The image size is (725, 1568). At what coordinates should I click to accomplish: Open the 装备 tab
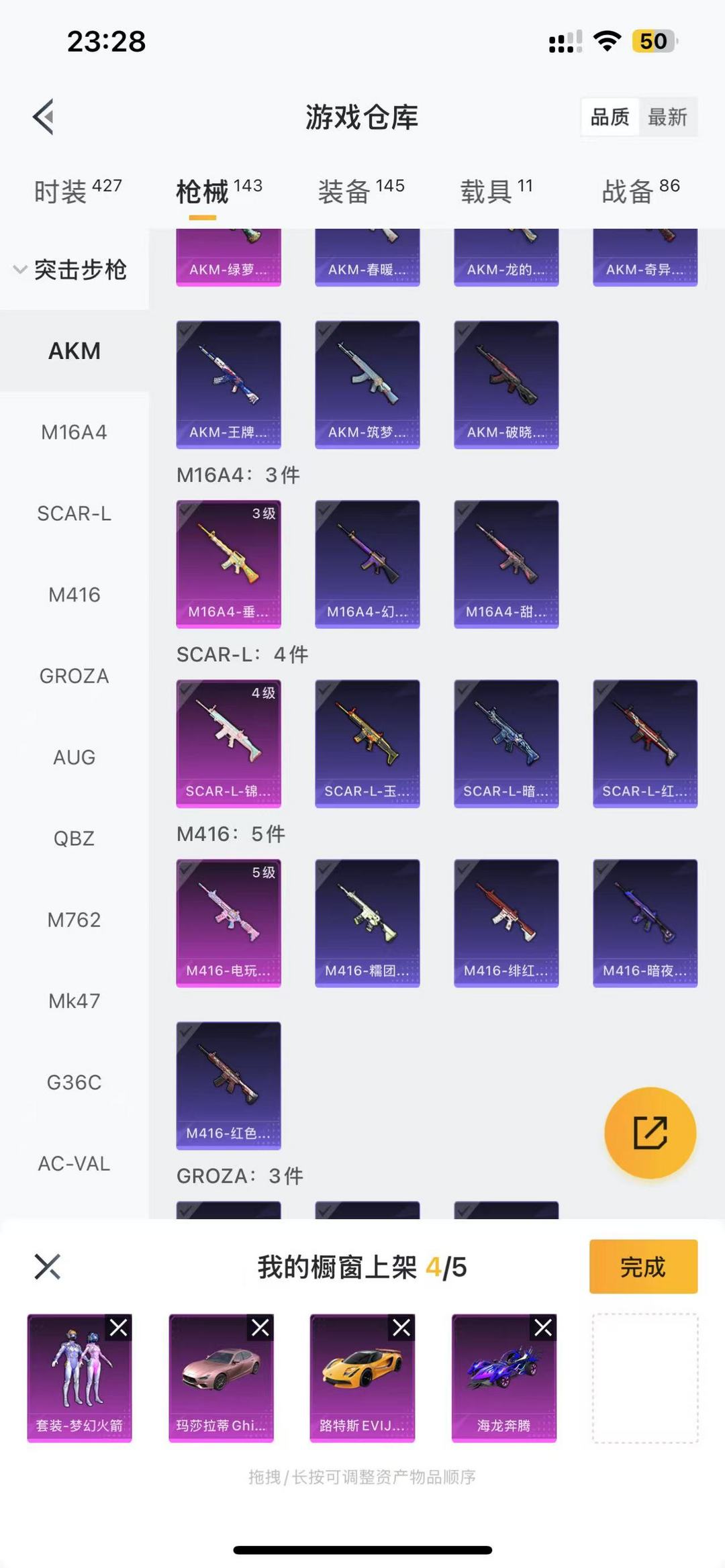point(361,191)
